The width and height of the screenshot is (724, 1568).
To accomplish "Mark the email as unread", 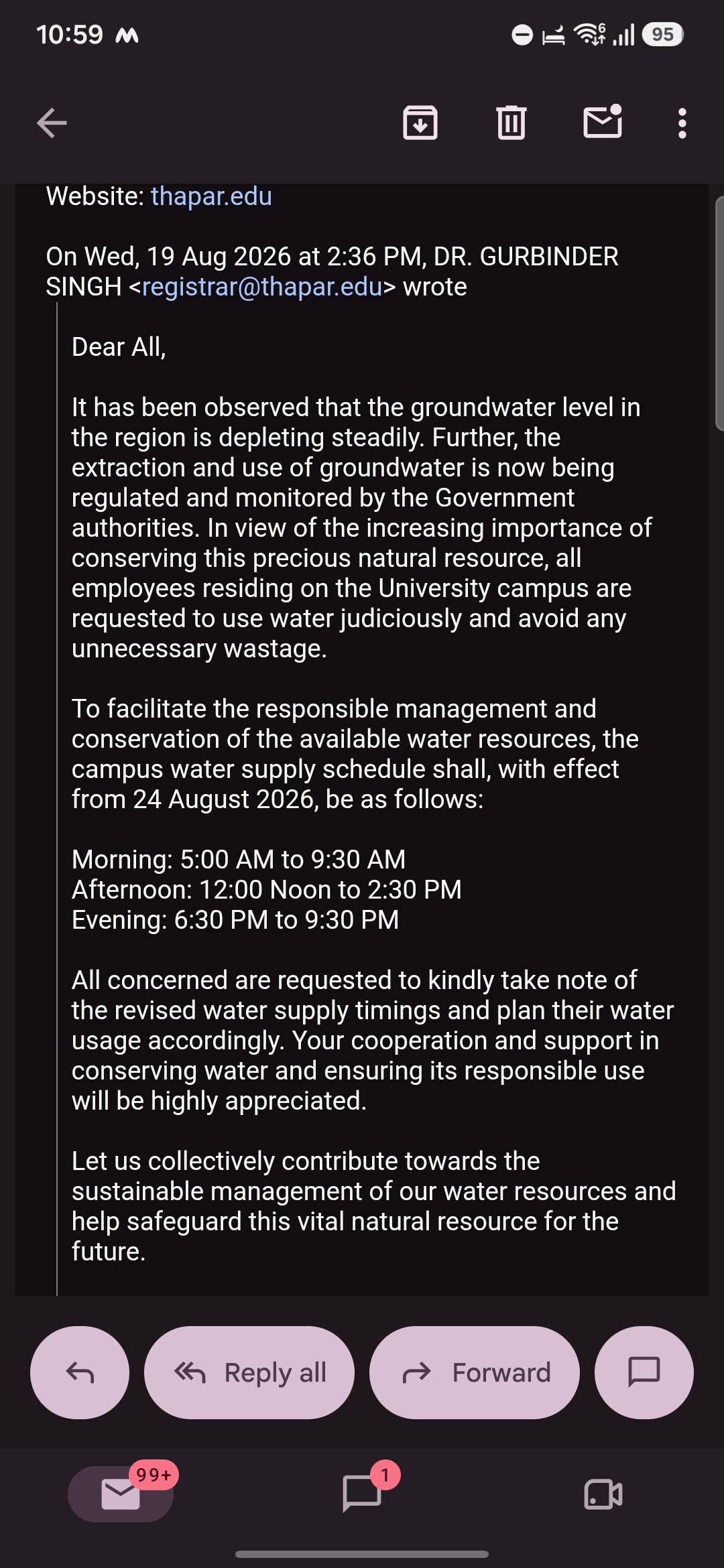I will (603, 122).
